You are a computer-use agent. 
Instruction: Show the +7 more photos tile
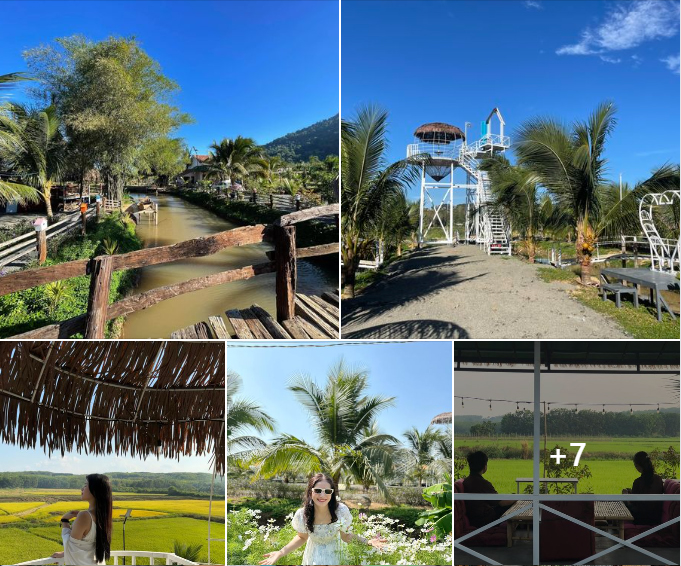click(567, 453)
